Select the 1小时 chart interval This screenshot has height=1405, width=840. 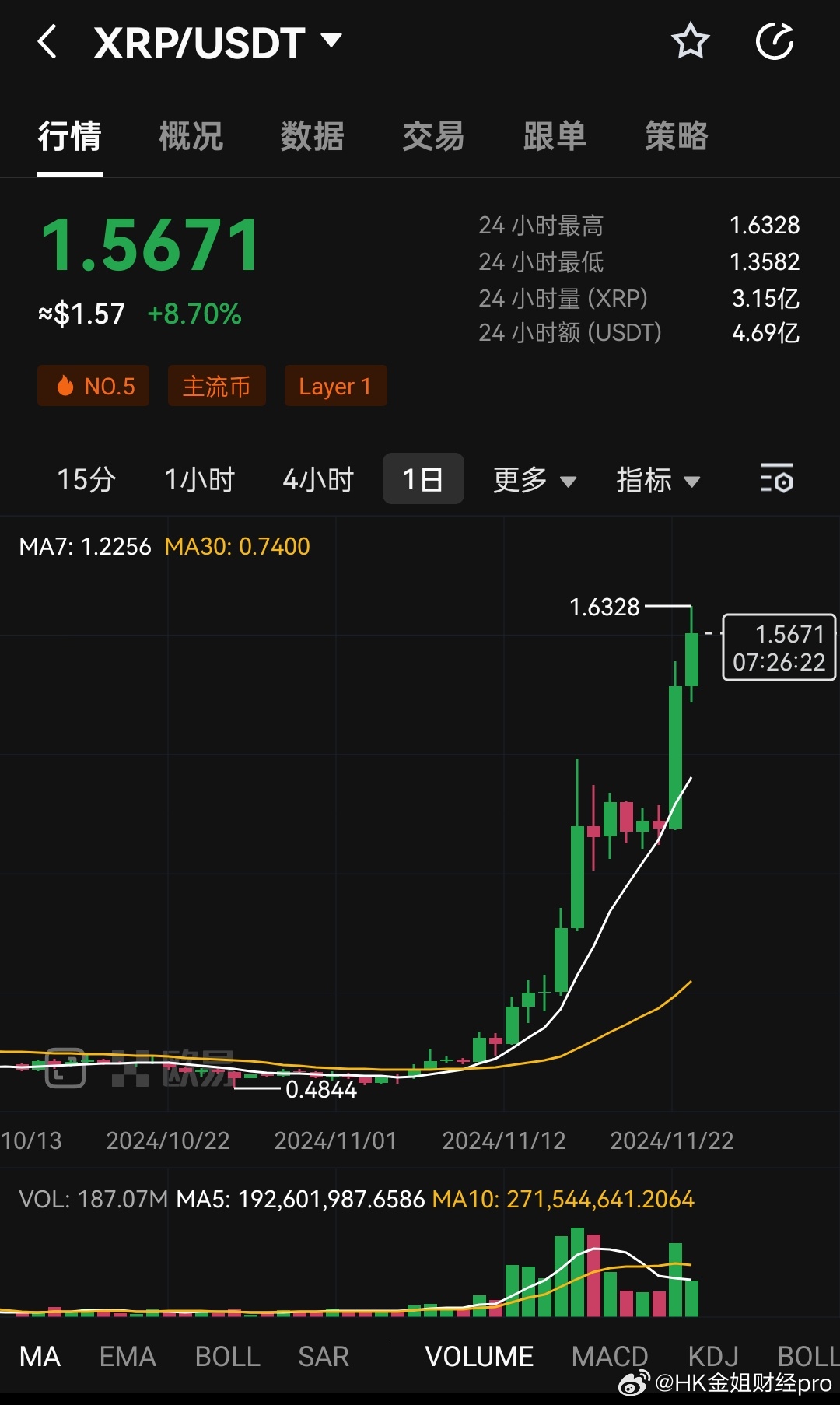point(199,479)
